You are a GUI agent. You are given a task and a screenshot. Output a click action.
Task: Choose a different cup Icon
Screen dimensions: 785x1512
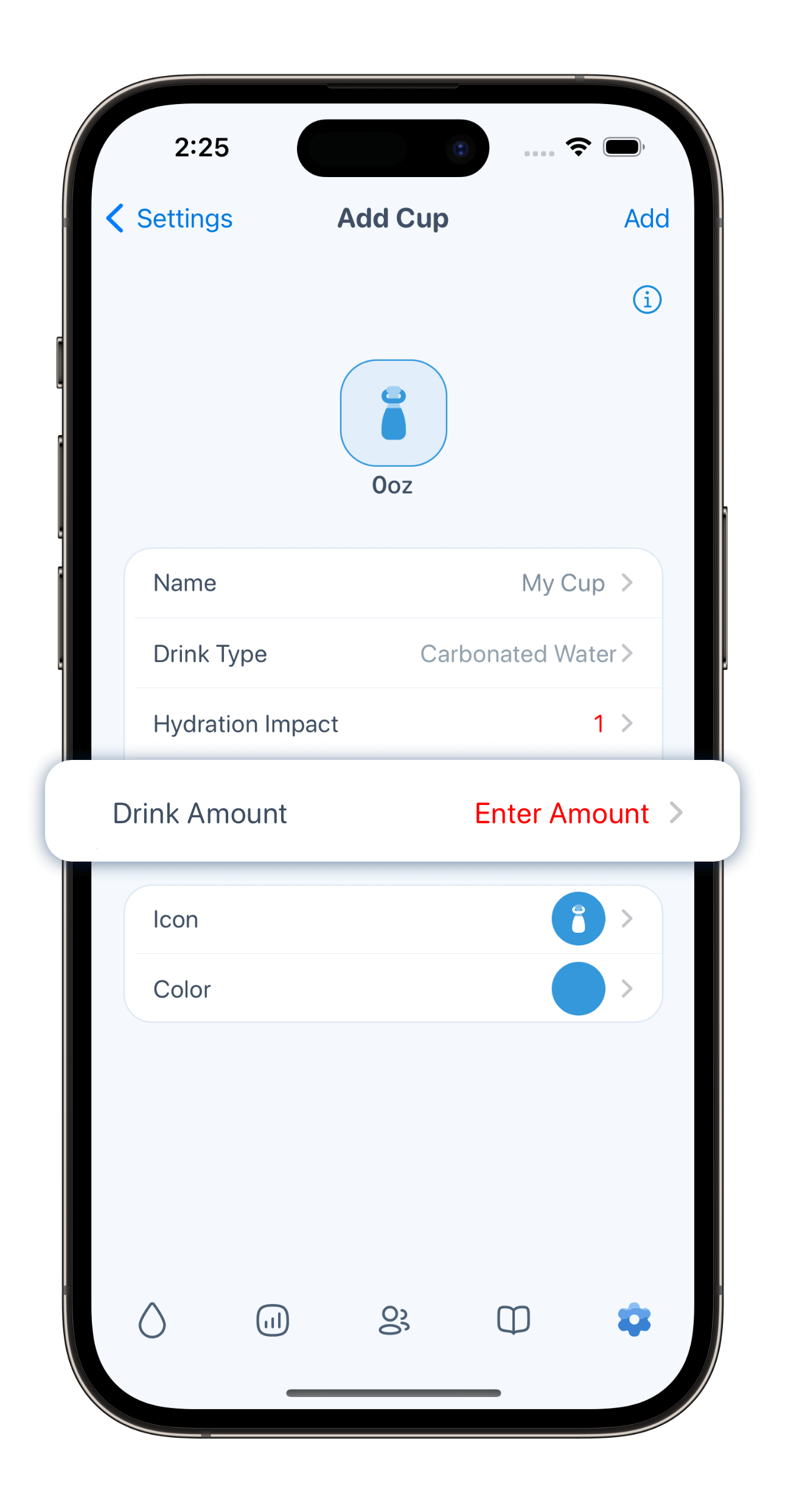(x=393, y=919)
